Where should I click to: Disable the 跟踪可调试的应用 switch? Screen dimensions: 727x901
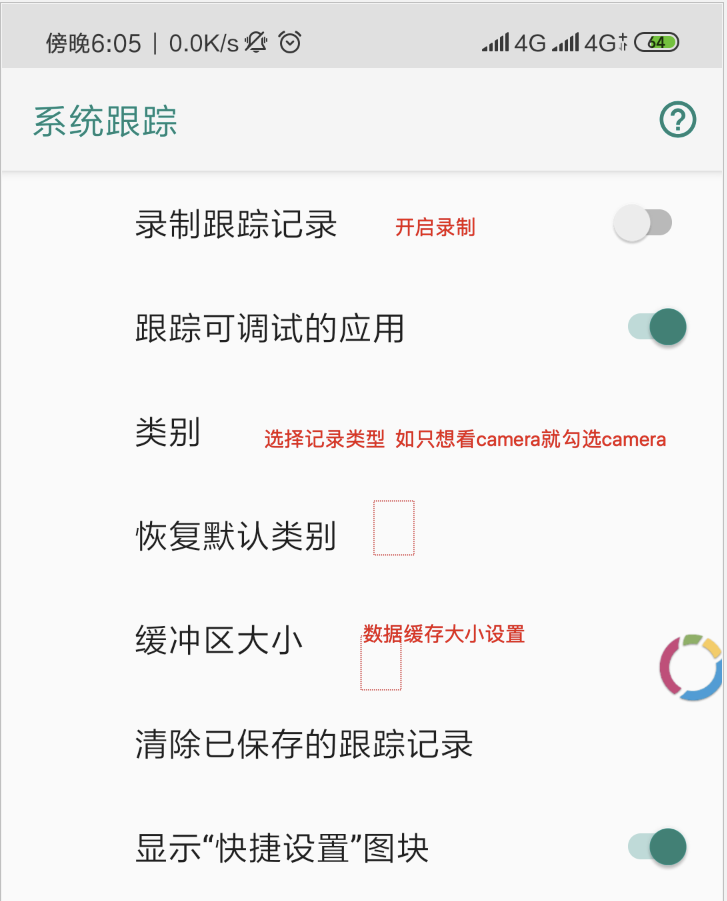pyautogui.click(x=658, y=327)
